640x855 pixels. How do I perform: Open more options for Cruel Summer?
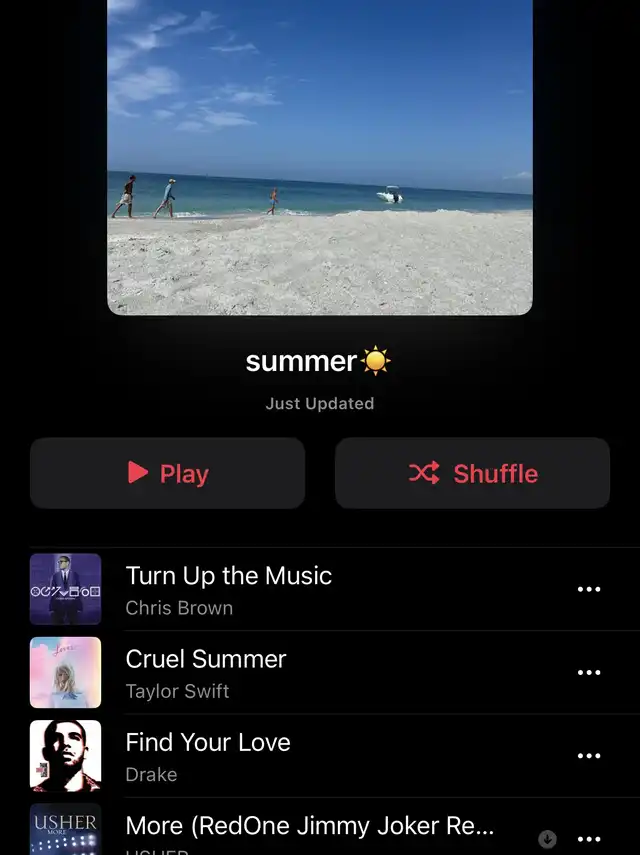(589, 673)
